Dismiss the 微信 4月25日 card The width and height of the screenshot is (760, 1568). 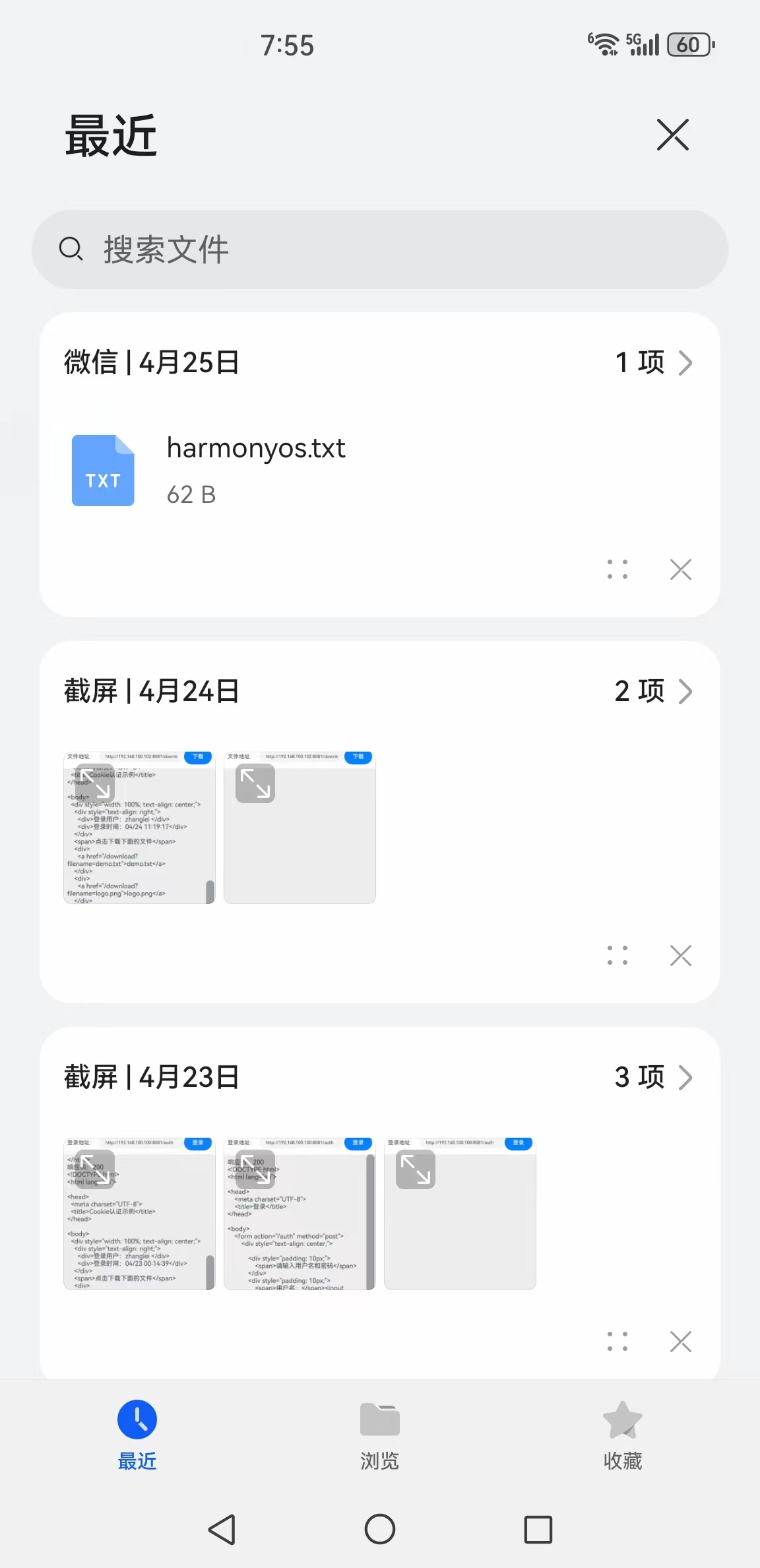coord(680,569)
